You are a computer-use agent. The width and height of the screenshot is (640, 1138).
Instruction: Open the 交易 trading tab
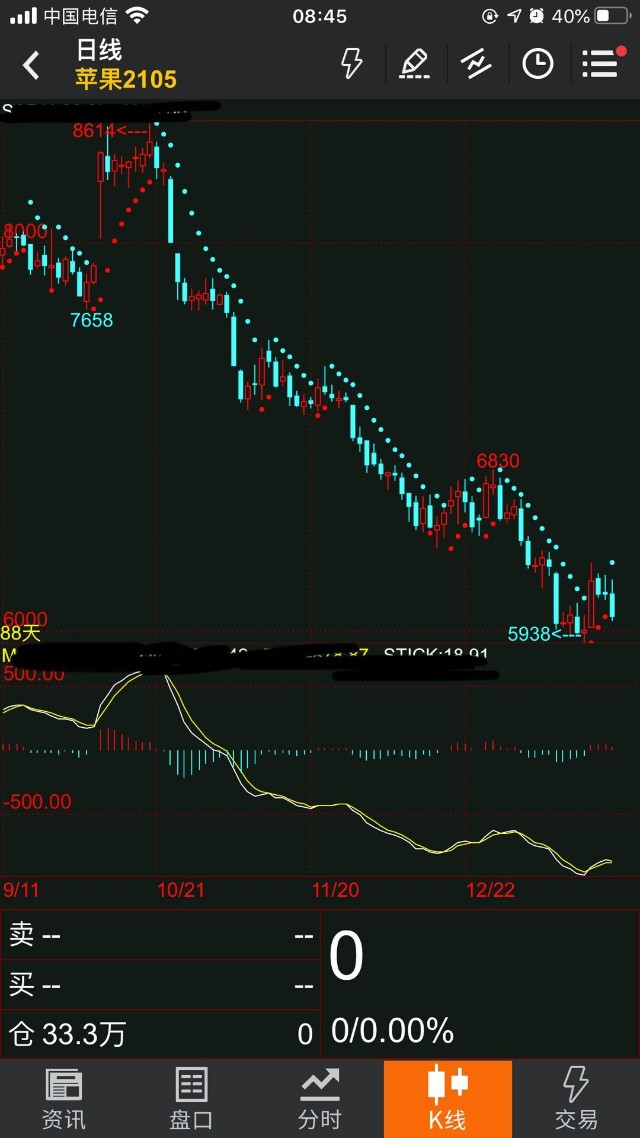(575, 1098)
